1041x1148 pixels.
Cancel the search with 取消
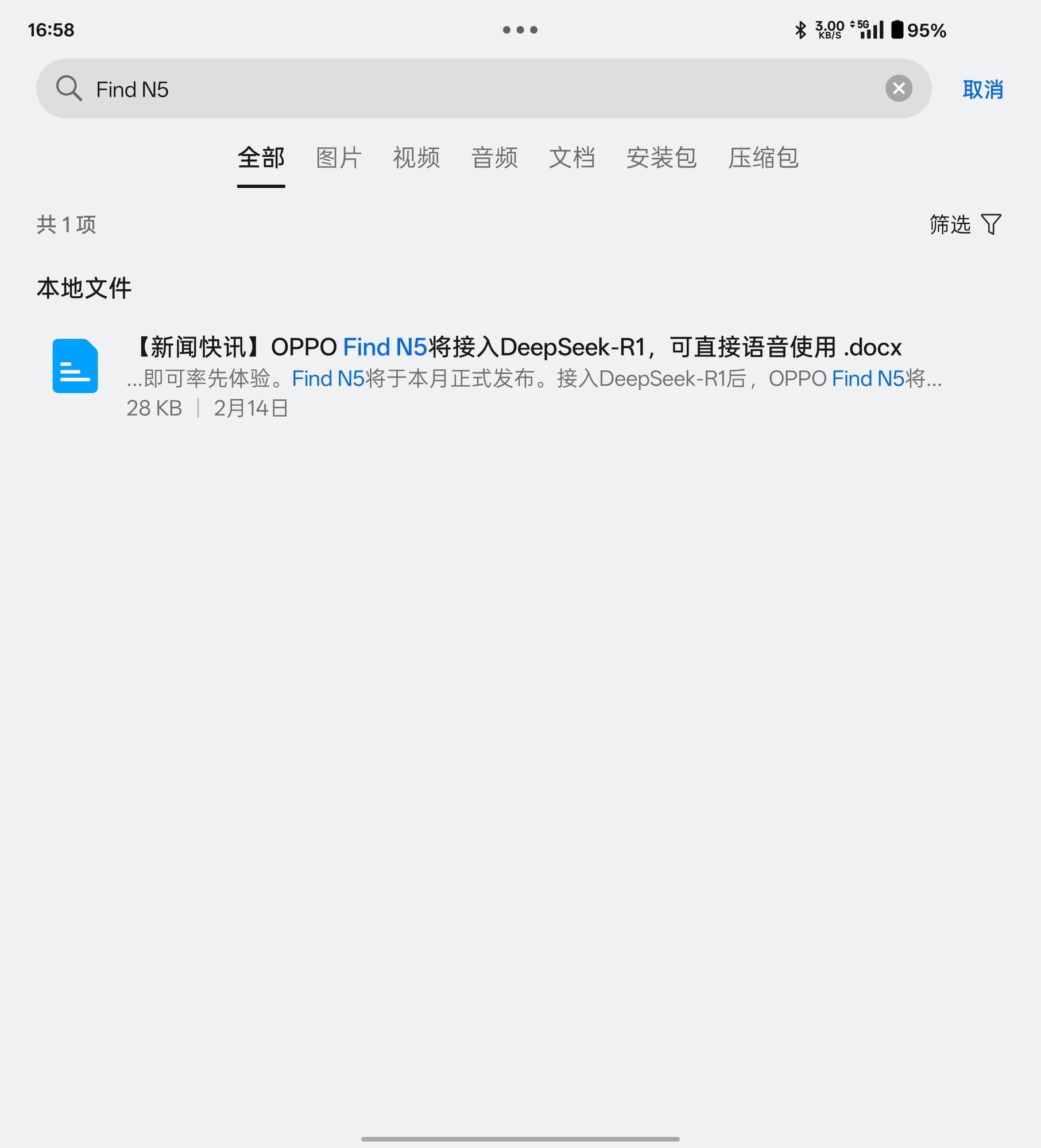982,90
